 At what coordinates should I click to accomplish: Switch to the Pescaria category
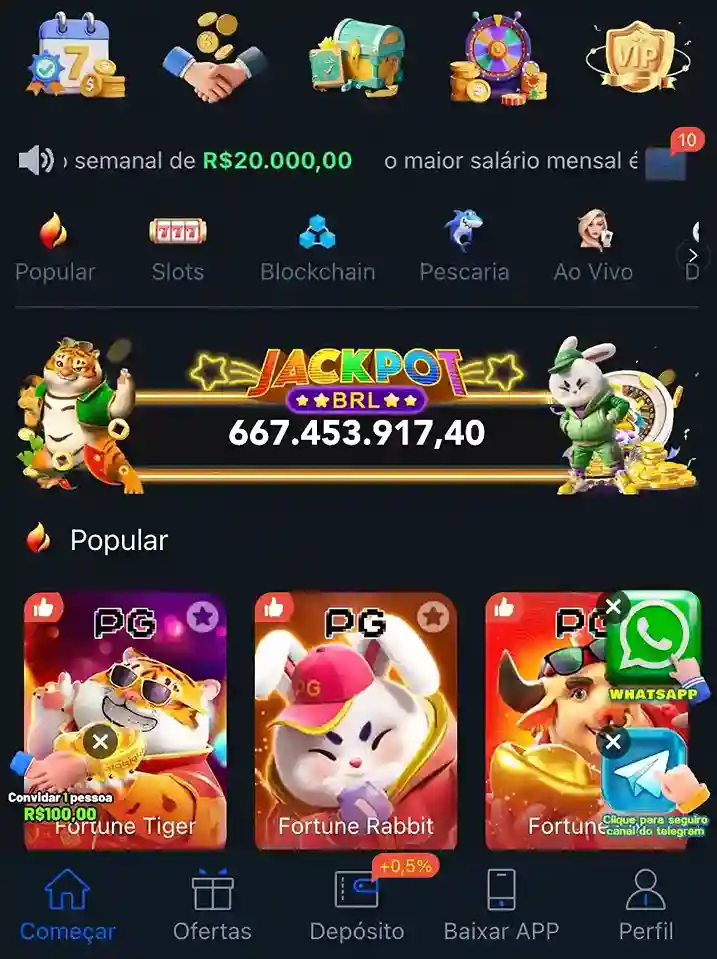464,249
